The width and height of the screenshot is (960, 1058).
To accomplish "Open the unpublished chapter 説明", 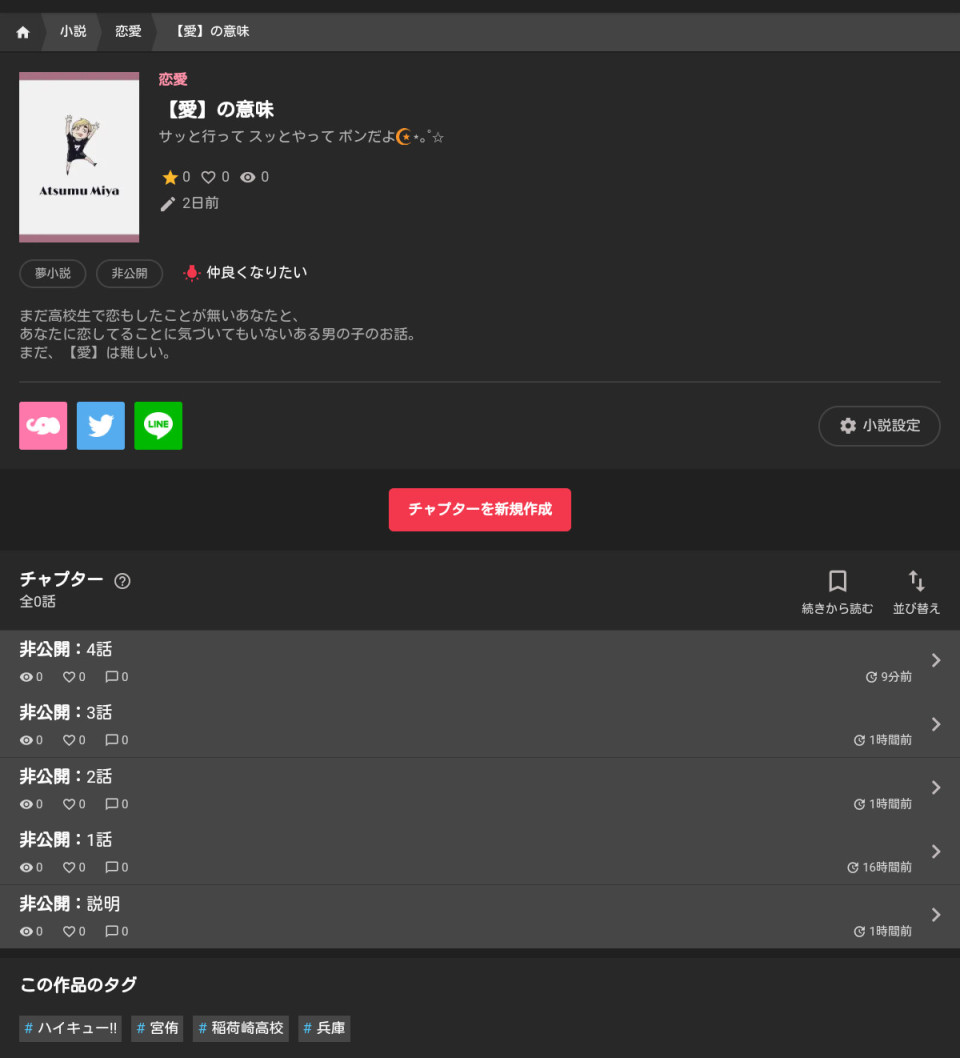I will (x=480, y=916).
